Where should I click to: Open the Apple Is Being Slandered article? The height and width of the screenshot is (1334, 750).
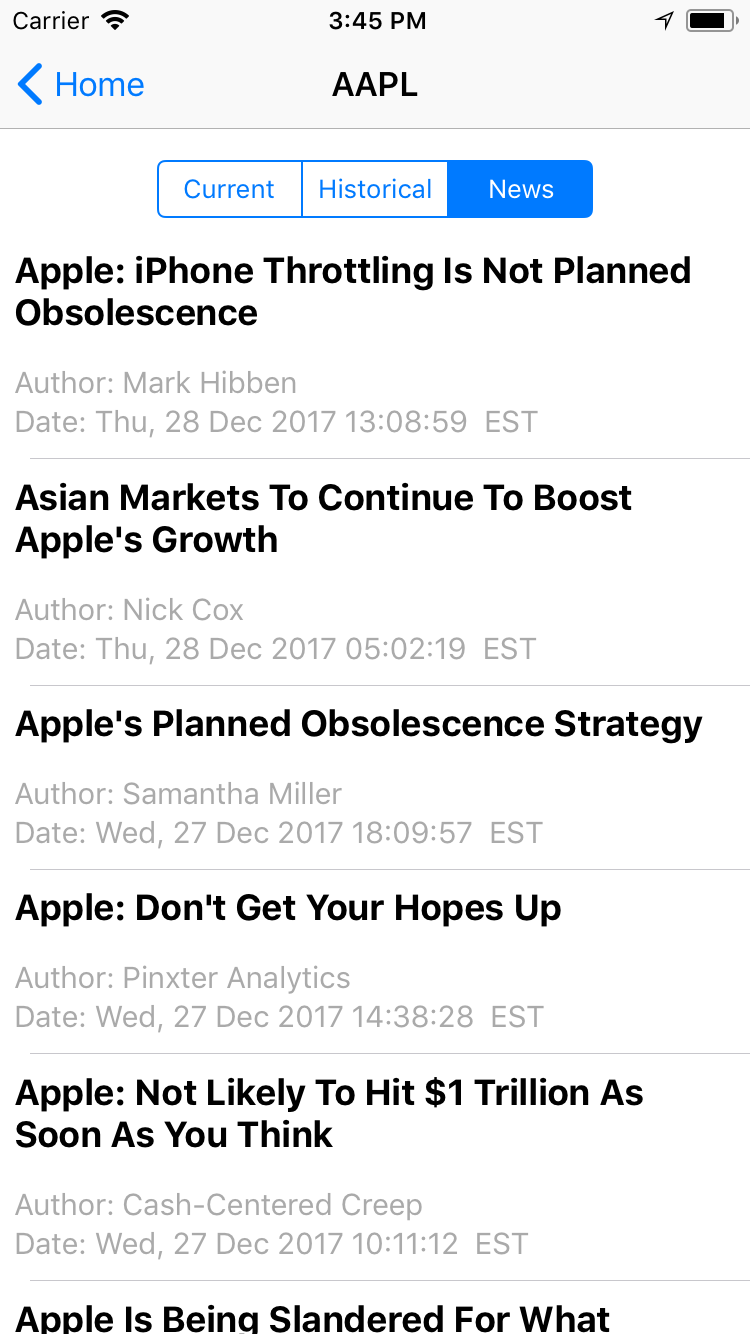(x=375, y=1308)
